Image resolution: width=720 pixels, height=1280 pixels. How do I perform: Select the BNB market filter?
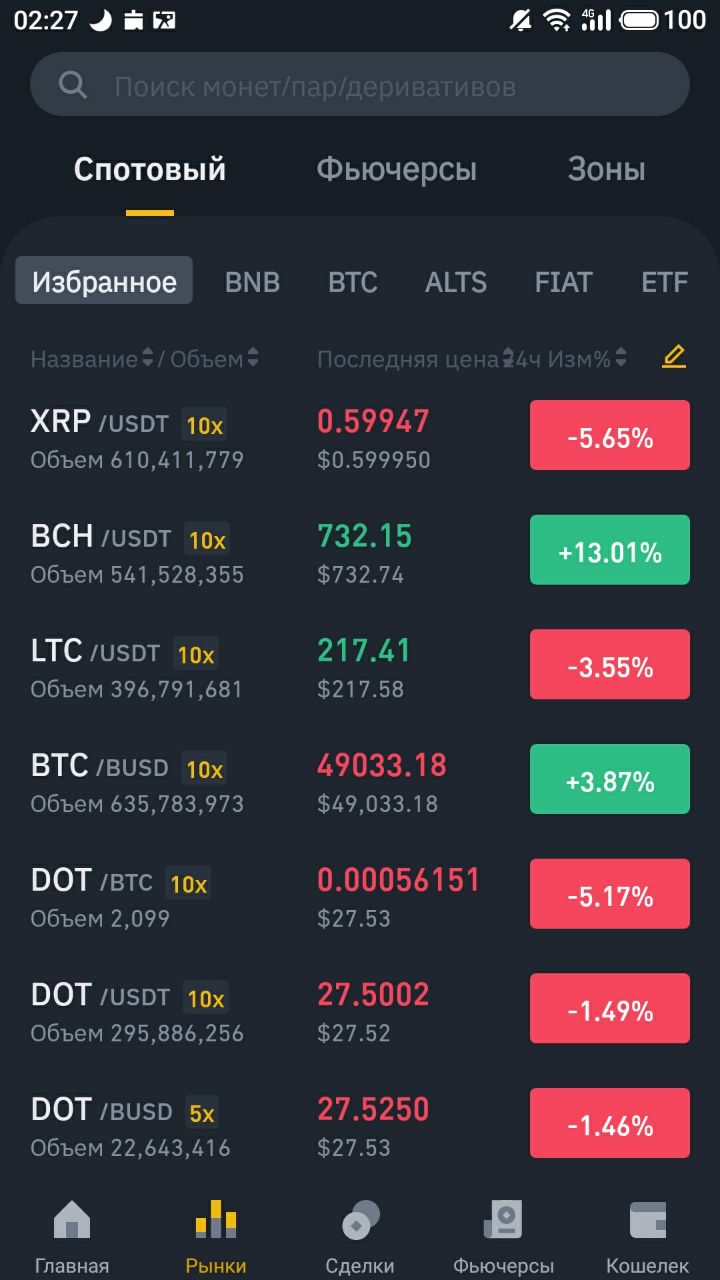[x=253, y=282]
